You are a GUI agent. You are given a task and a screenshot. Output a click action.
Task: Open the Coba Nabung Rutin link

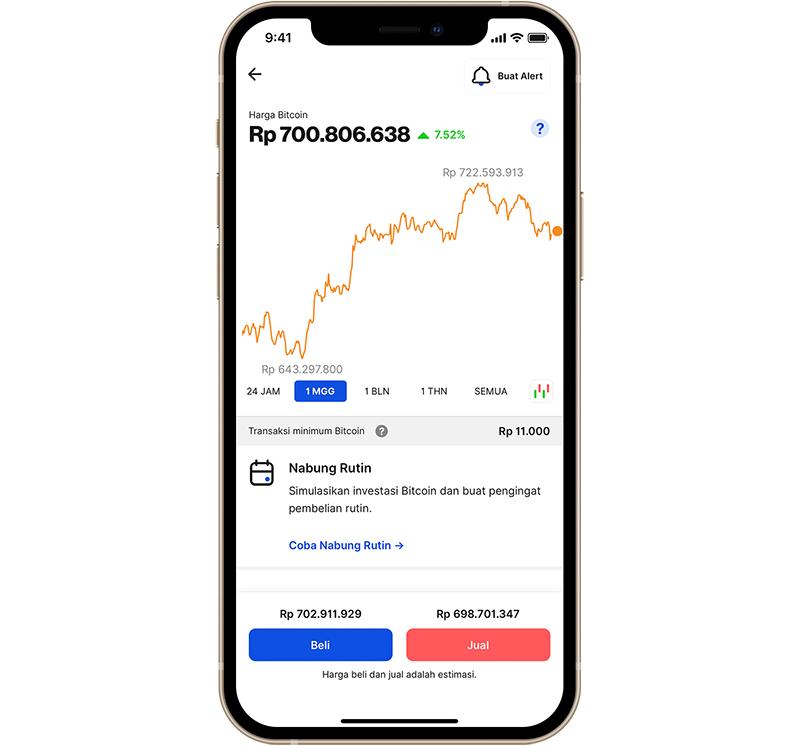point(346,545)
